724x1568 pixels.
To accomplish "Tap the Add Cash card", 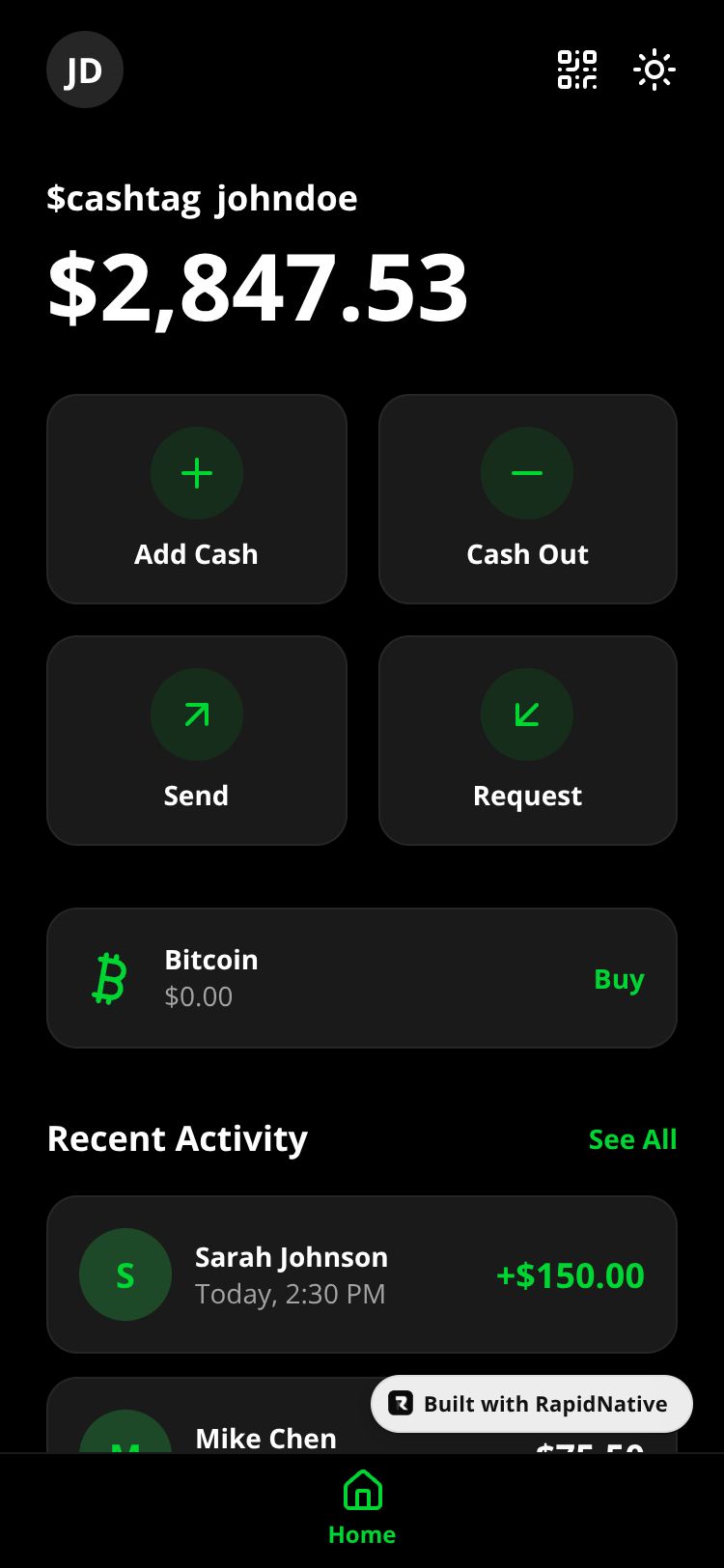I will (197, 499).
